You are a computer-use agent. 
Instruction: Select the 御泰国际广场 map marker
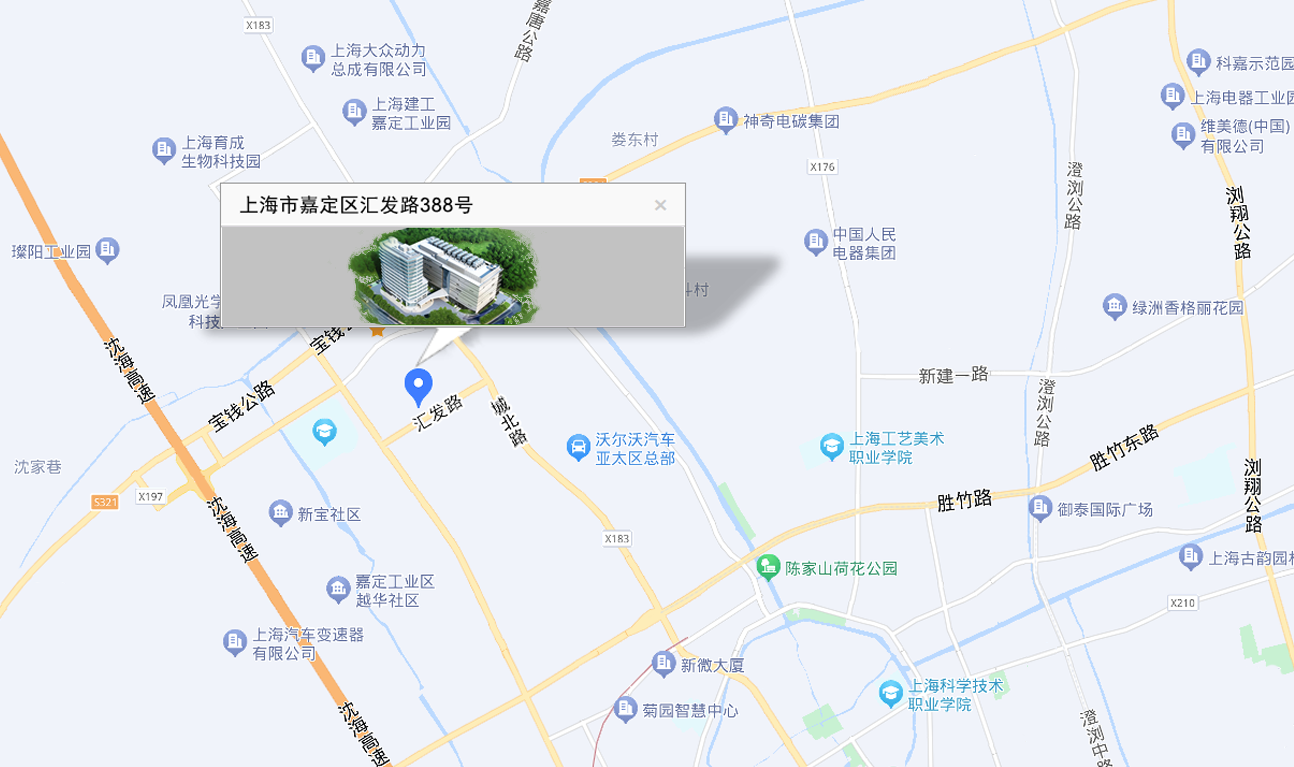(x=1040, y=508)
